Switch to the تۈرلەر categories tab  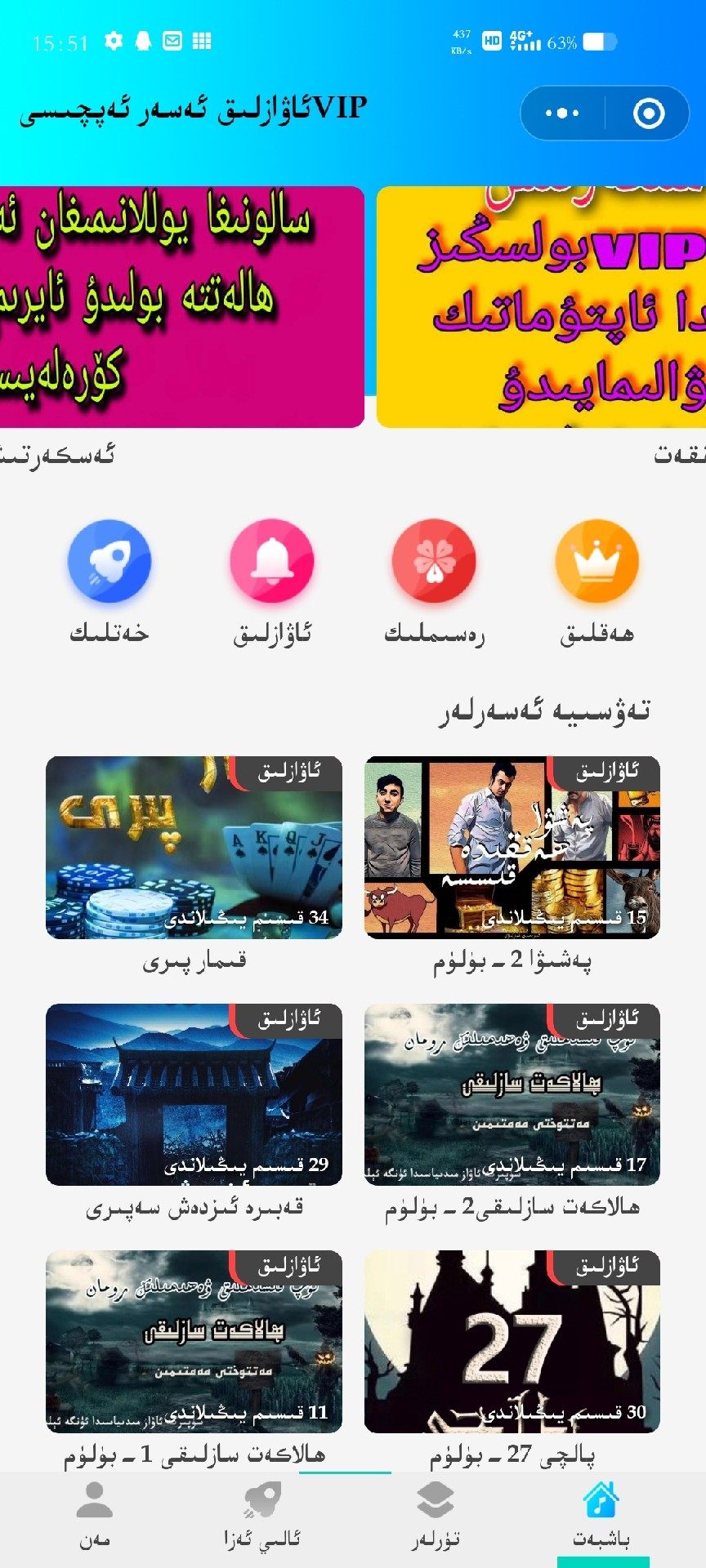pyautogui.click(x=435, y=1516)
